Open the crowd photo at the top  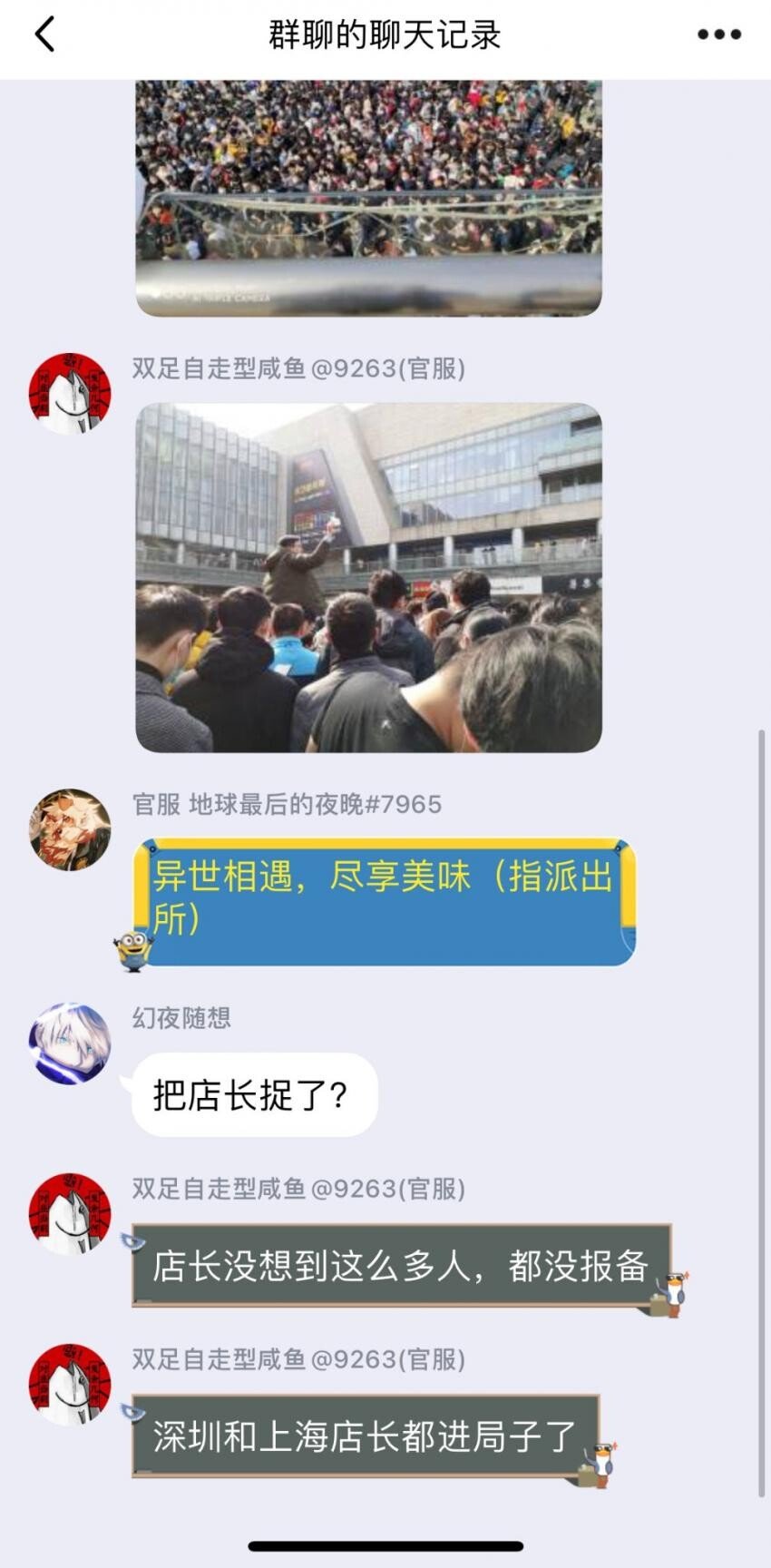(x=368, y=198)
